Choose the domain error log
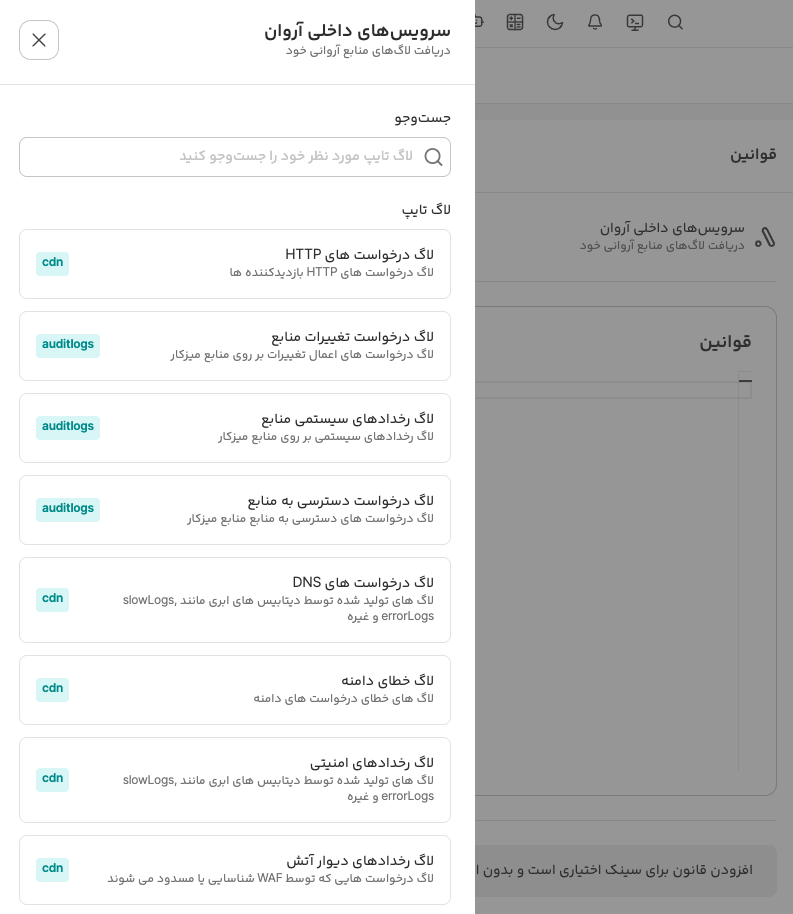Screen dimensions: 793x914 click(235, 690)
